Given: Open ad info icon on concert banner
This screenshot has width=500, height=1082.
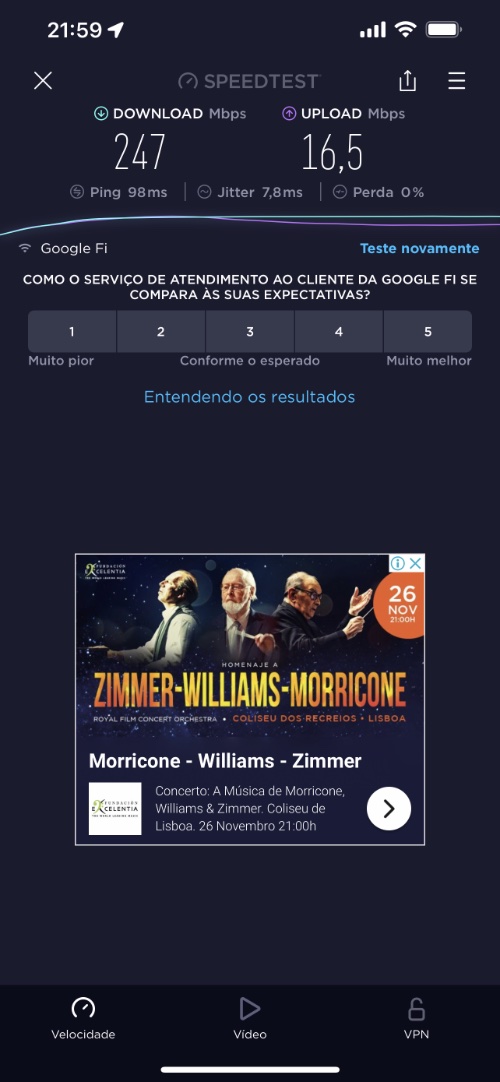Looking at the screenshot, I should (x=398, y=564).
